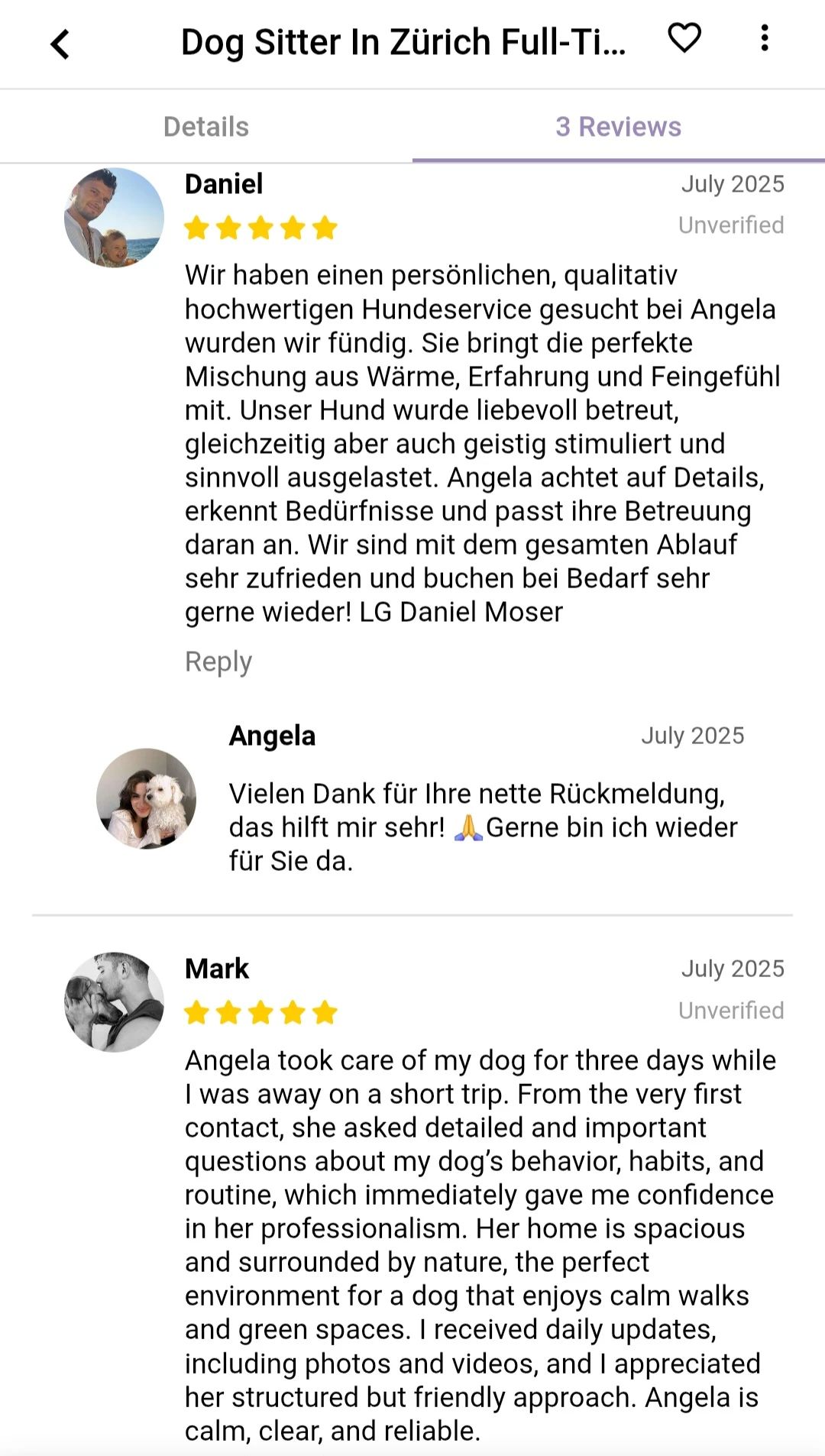The height and width of the screenshot is (1456, 825).
Task: View Angela's profile photo
Action: coord(146,798)
